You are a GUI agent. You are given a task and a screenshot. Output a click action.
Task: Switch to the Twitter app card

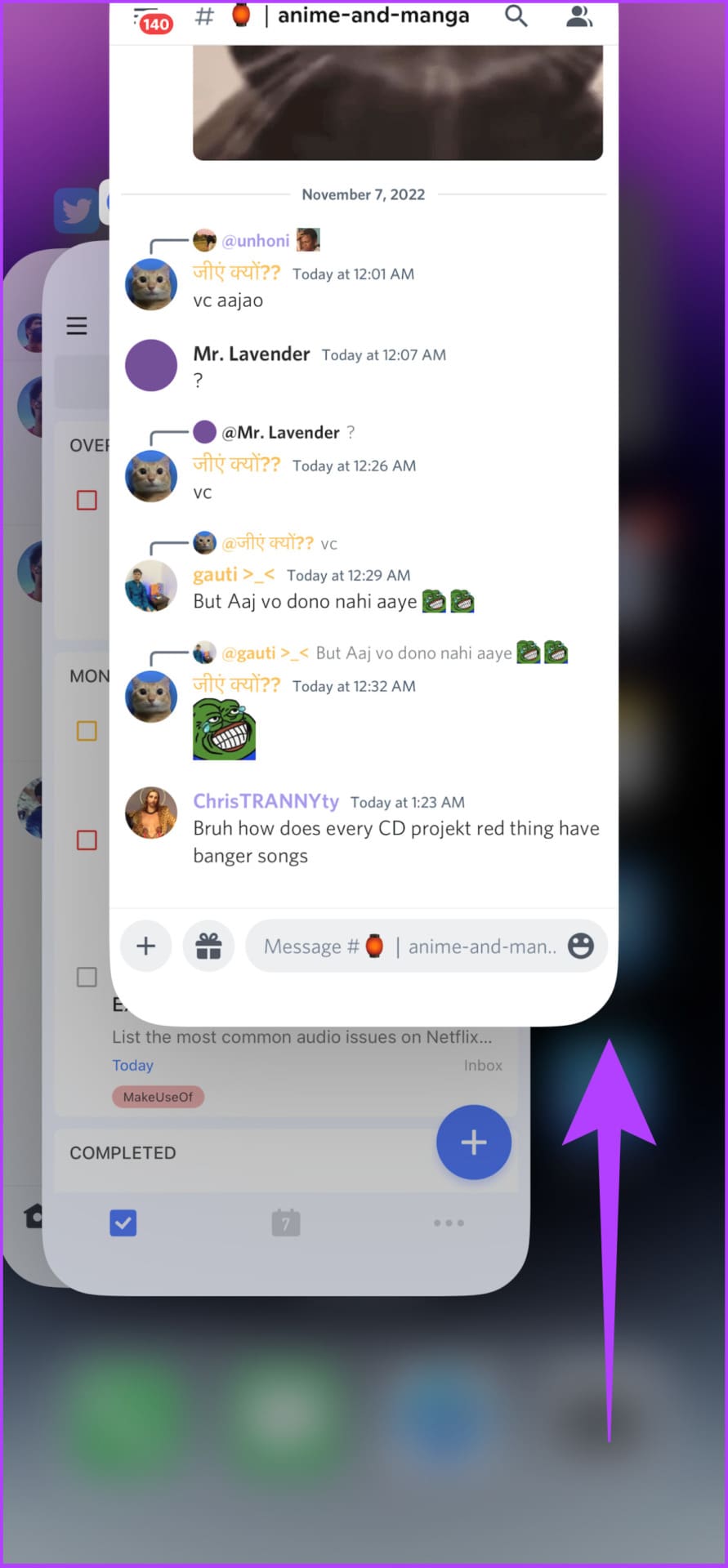(x=76, y=211)
